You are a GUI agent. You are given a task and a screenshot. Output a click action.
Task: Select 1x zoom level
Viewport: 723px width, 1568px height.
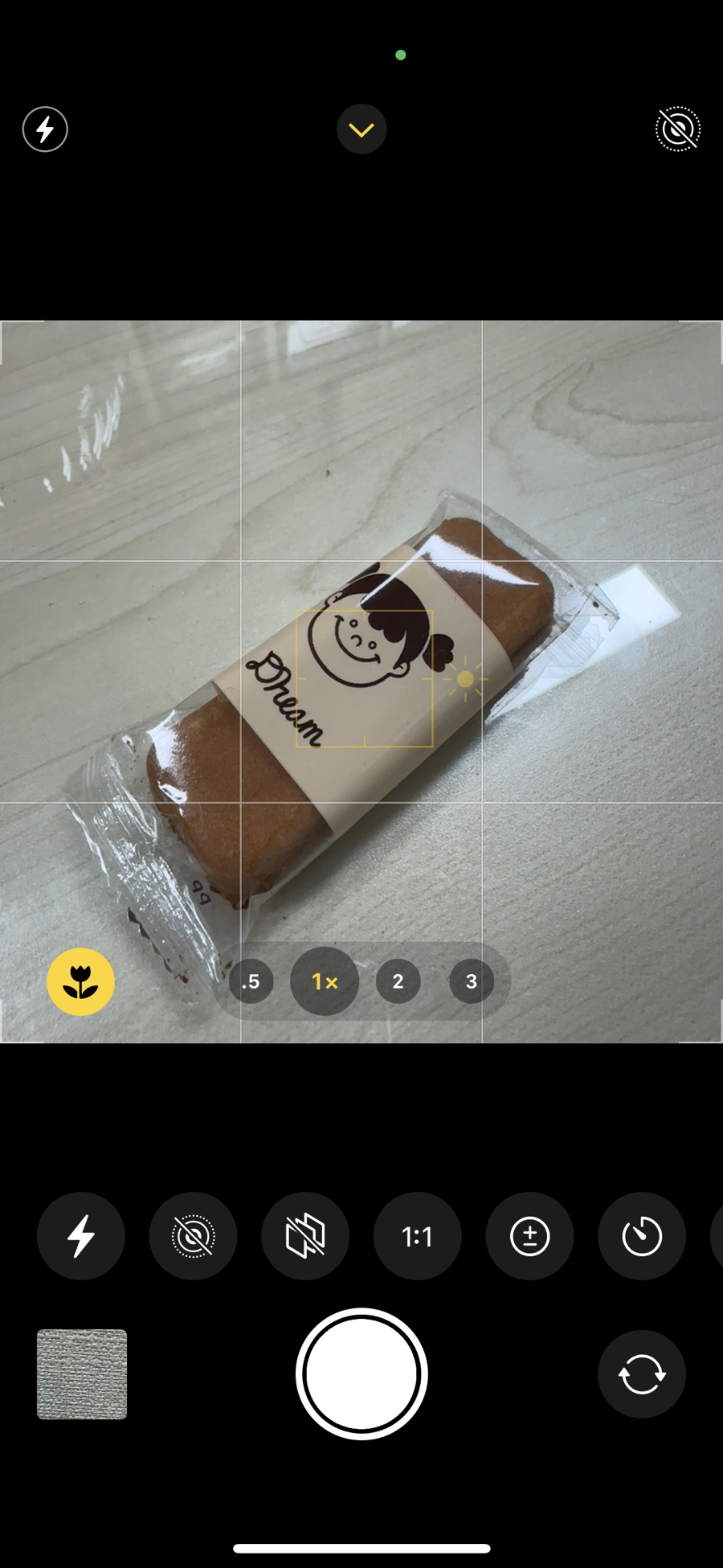coord(324,981)
